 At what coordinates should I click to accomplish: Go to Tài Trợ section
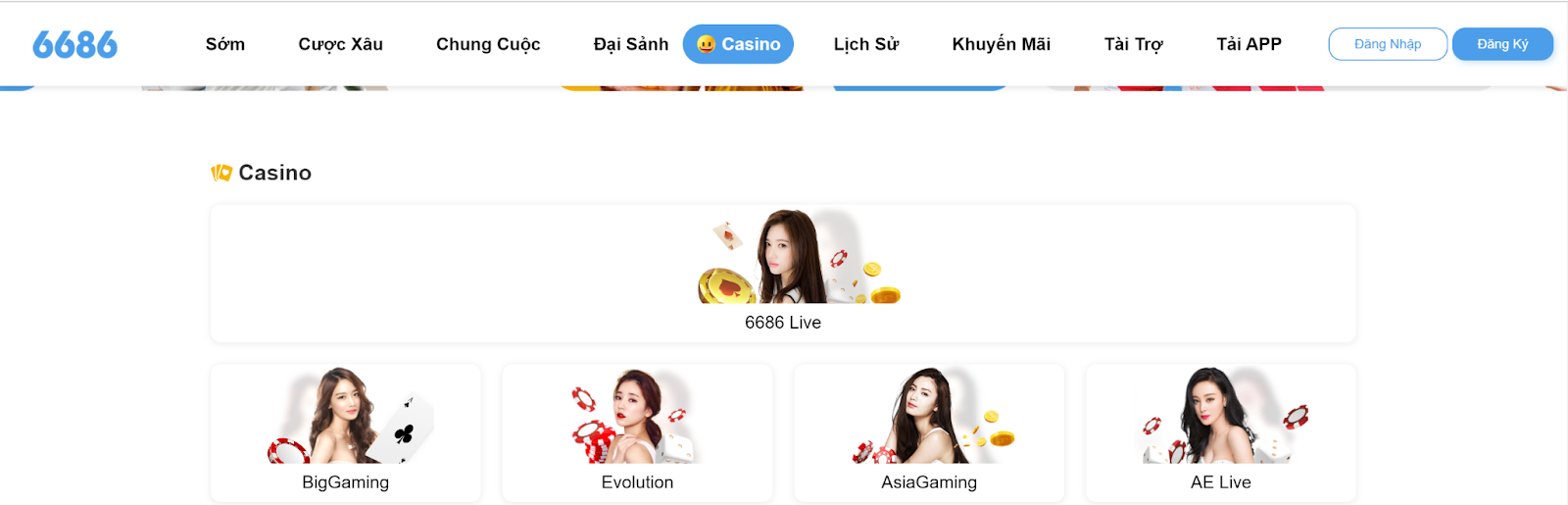click(1133, 44)
